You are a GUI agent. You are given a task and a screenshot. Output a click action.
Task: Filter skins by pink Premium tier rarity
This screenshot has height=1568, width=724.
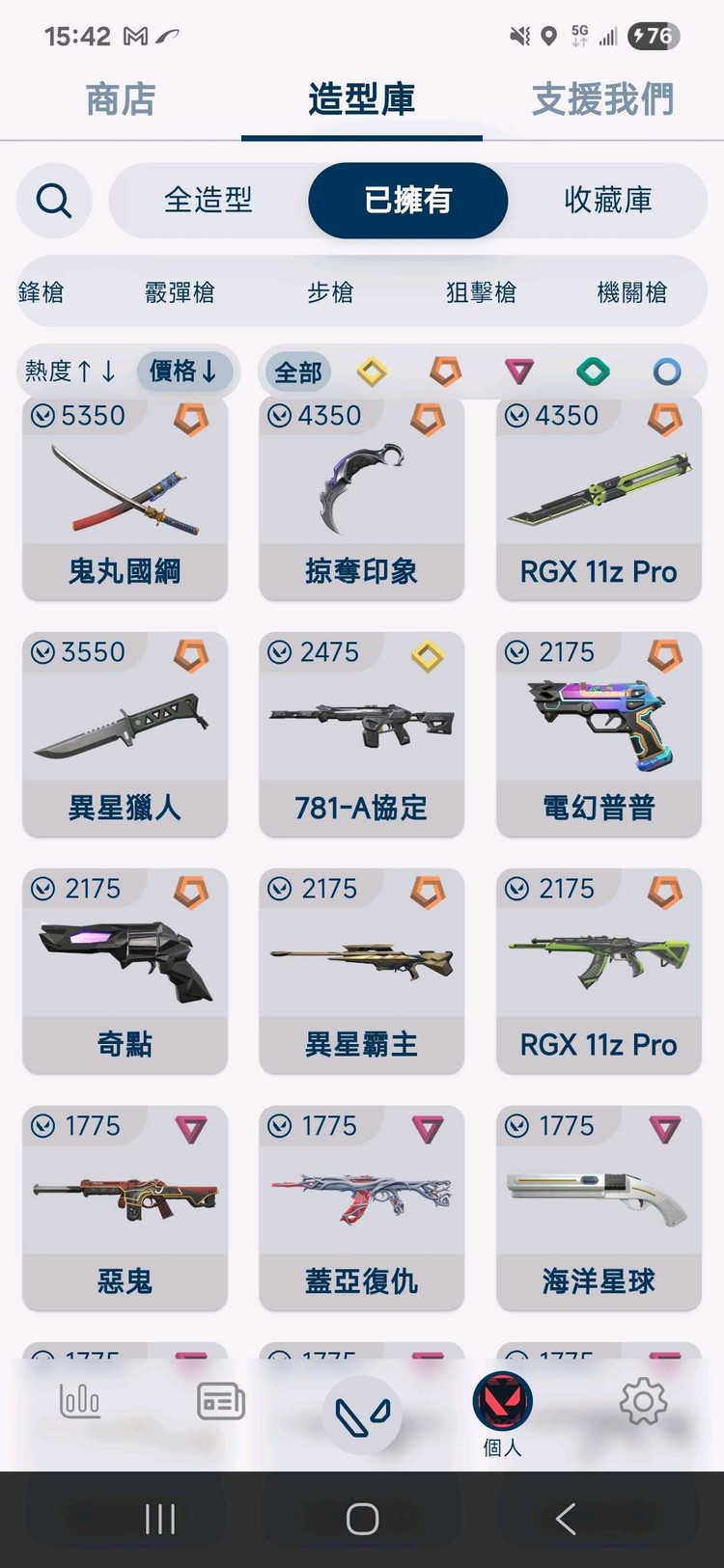[x=519, y=372]
